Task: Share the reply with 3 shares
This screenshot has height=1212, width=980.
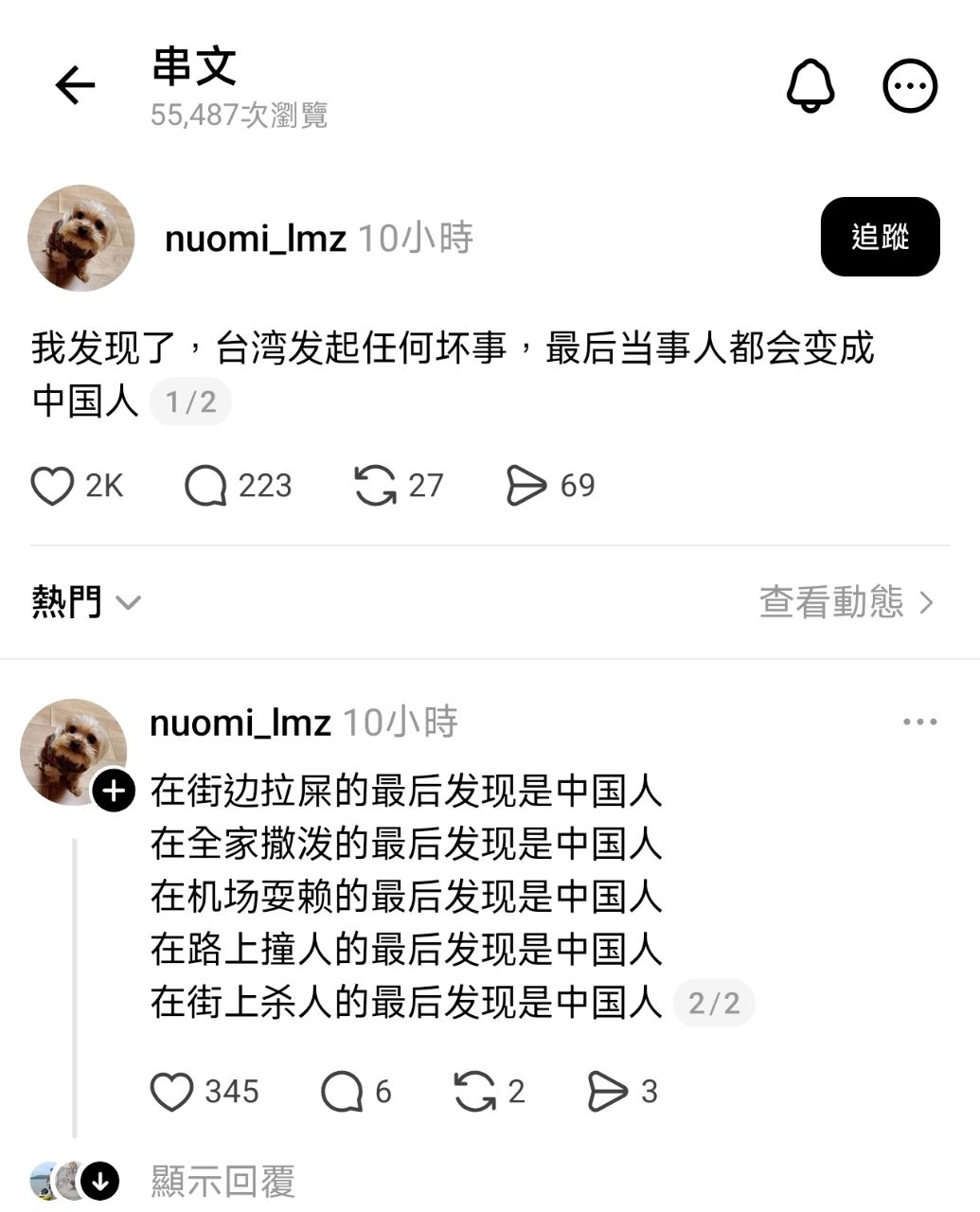Action: (x=607, y=1092)
